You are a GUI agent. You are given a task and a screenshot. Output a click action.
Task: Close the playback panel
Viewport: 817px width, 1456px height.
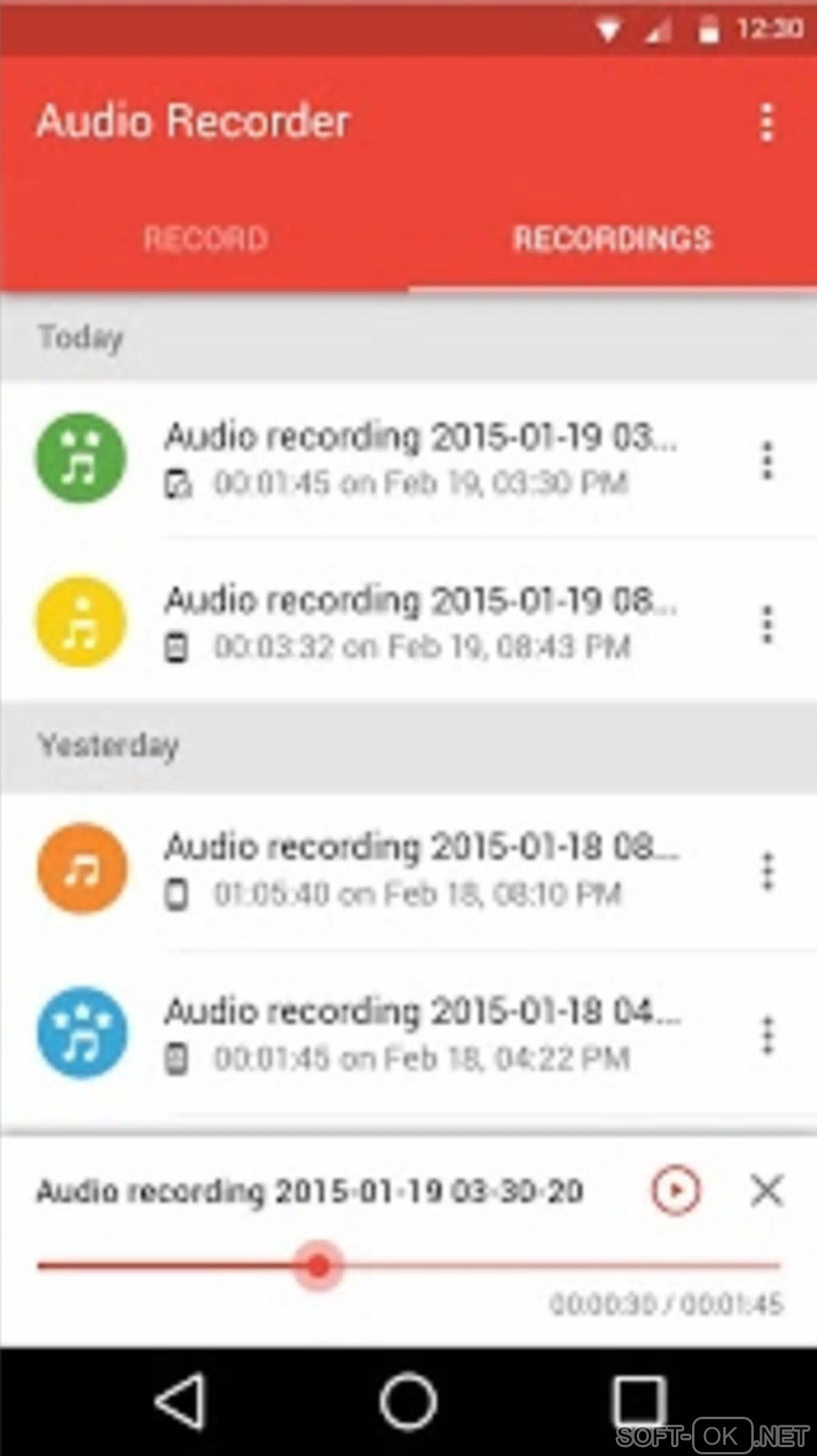point(767,1190)
